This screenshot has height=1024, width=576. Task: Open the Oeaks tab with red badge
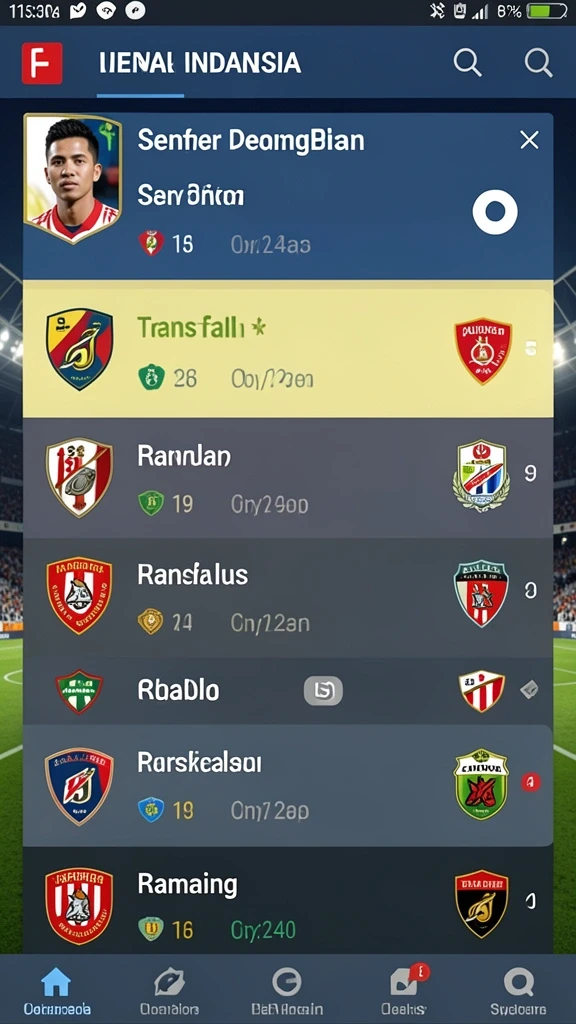tap(404, 991)
